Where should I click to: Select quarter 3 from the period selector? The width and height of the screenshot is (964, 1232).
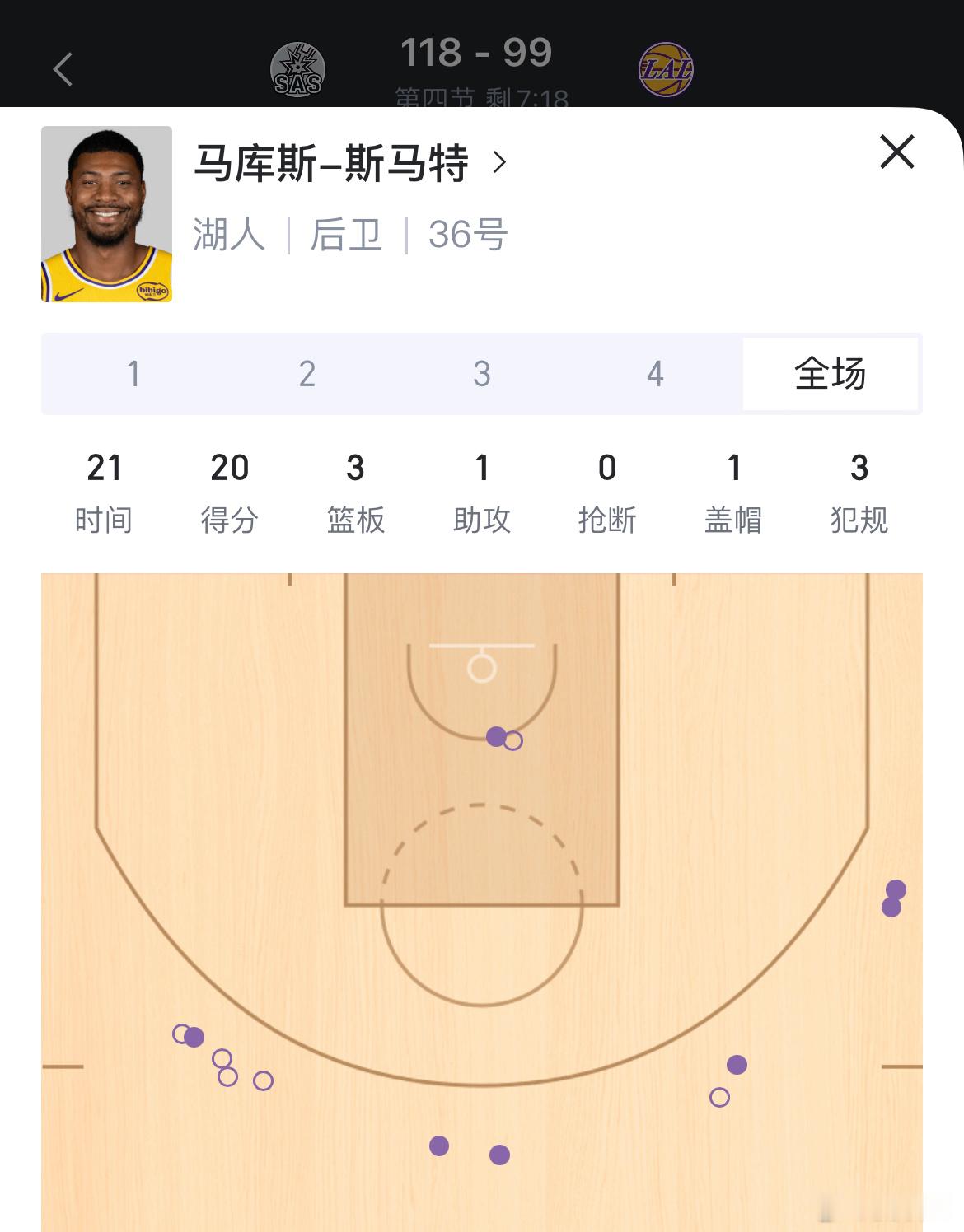coord(481,374)
